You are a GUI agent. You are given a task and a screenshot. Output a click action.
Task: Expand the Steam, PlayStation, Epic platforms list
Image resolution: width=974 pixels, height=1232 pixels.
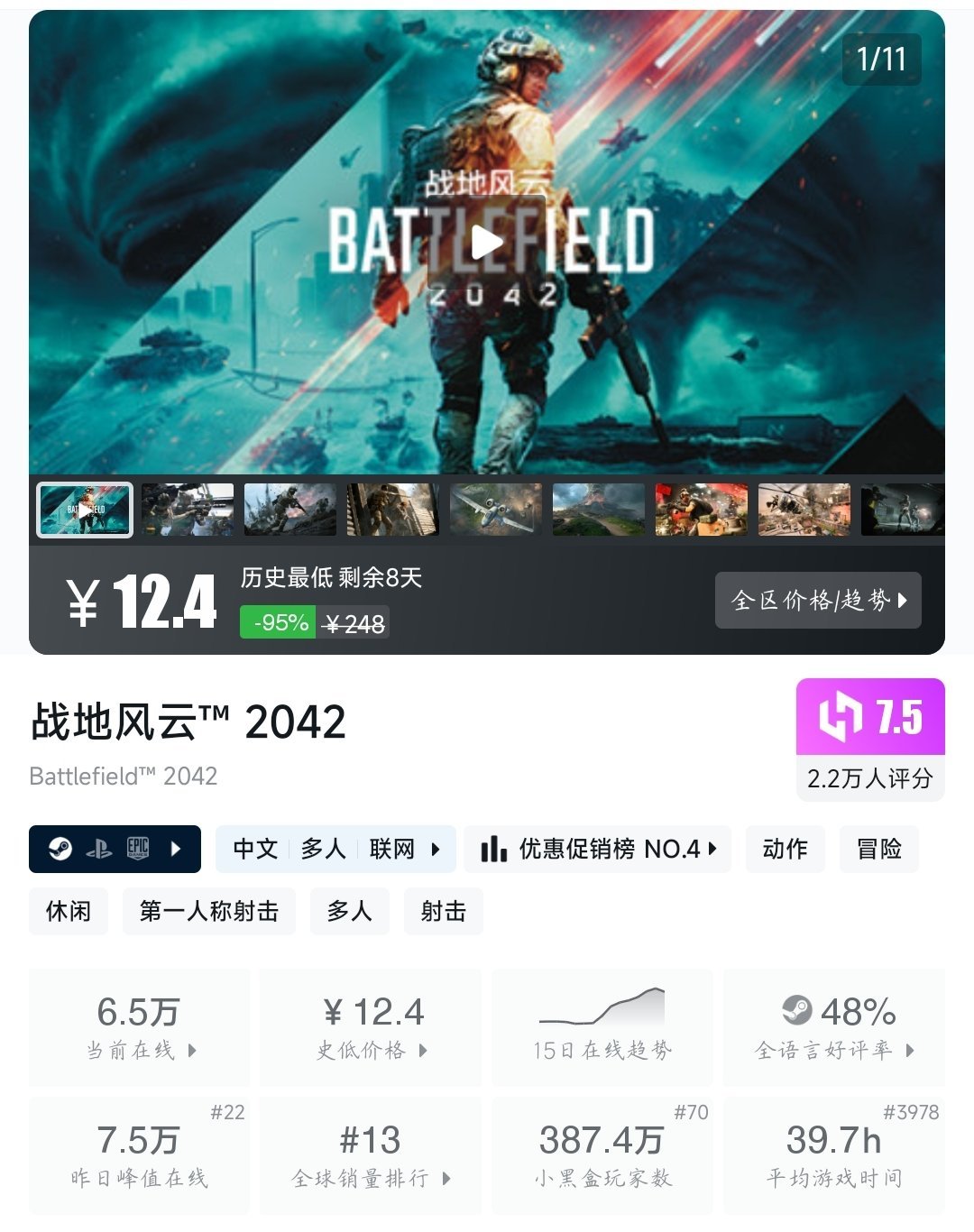(115, 849)
